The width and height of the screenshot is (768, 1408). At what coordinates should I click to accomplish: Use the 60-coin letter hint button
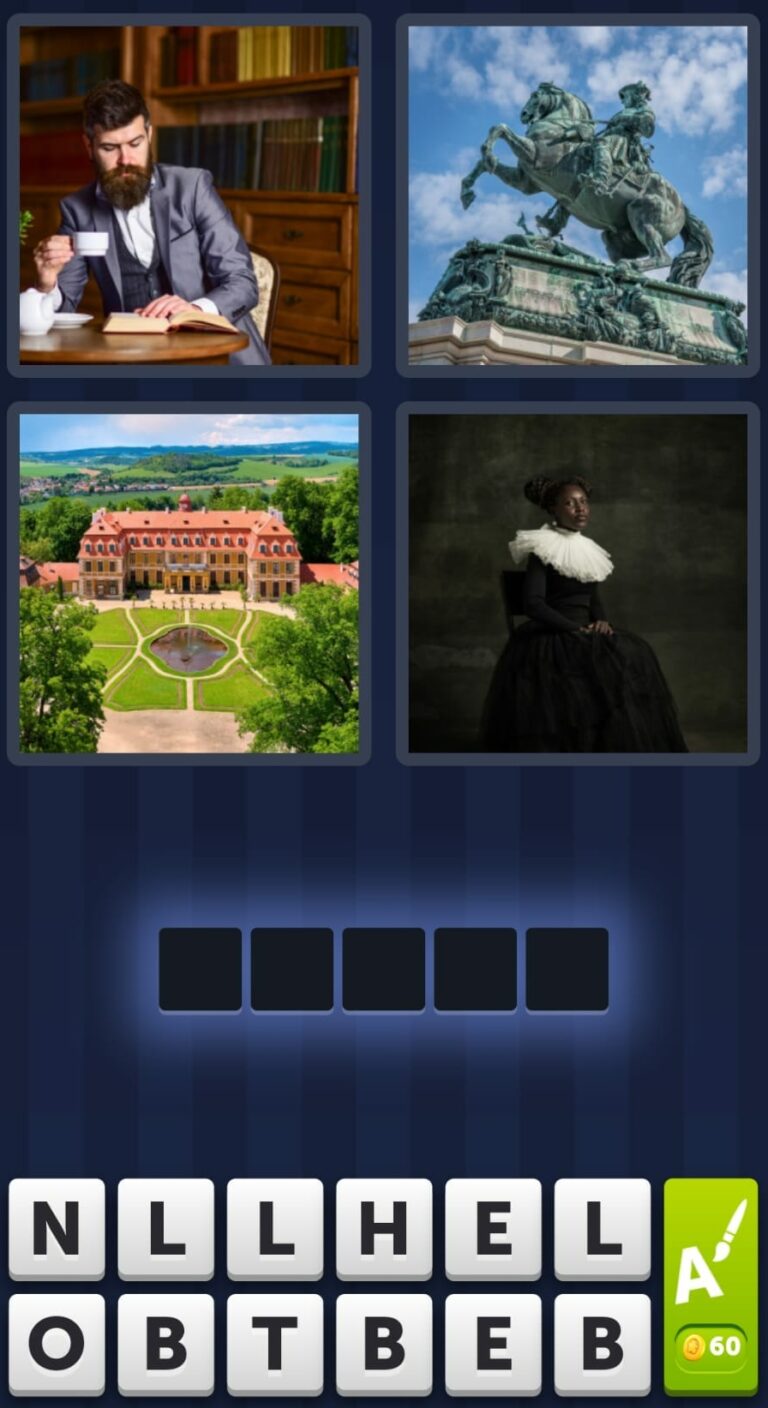coord(711,1286)
